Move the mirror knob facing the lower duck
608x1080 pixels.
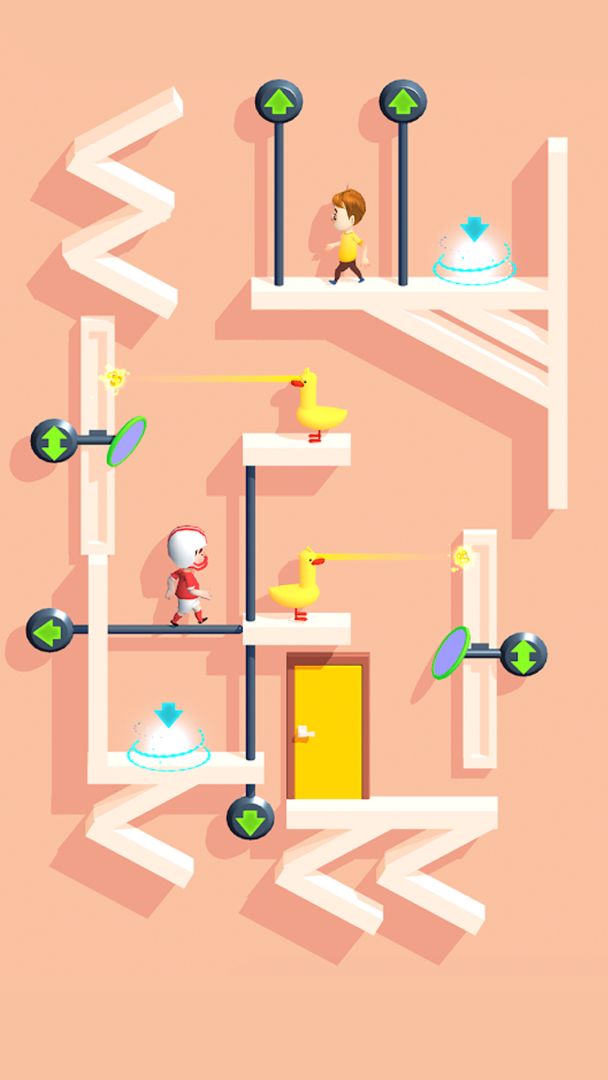click(523, 654)
